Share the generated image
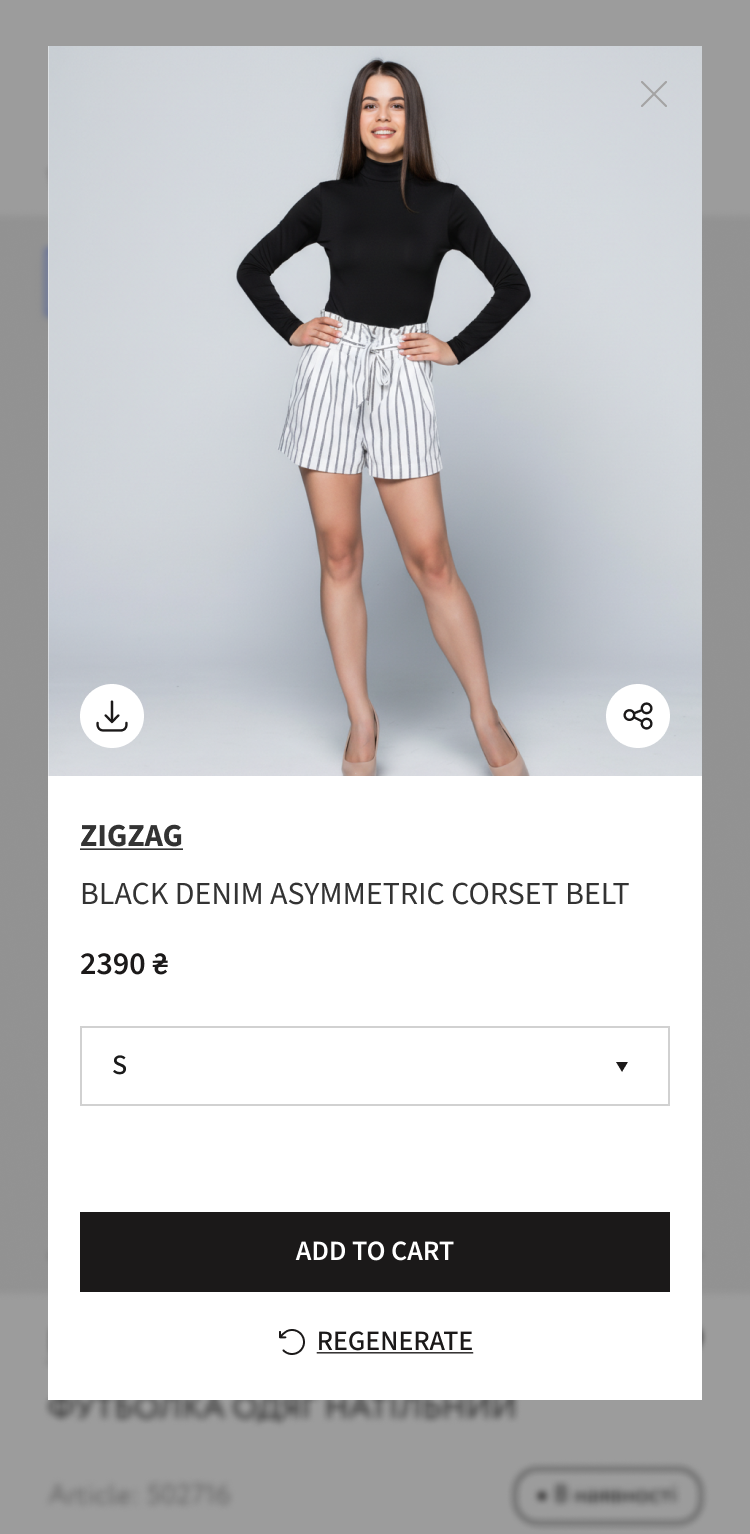This screenshot has width=750, height=1534. (638, 716)
